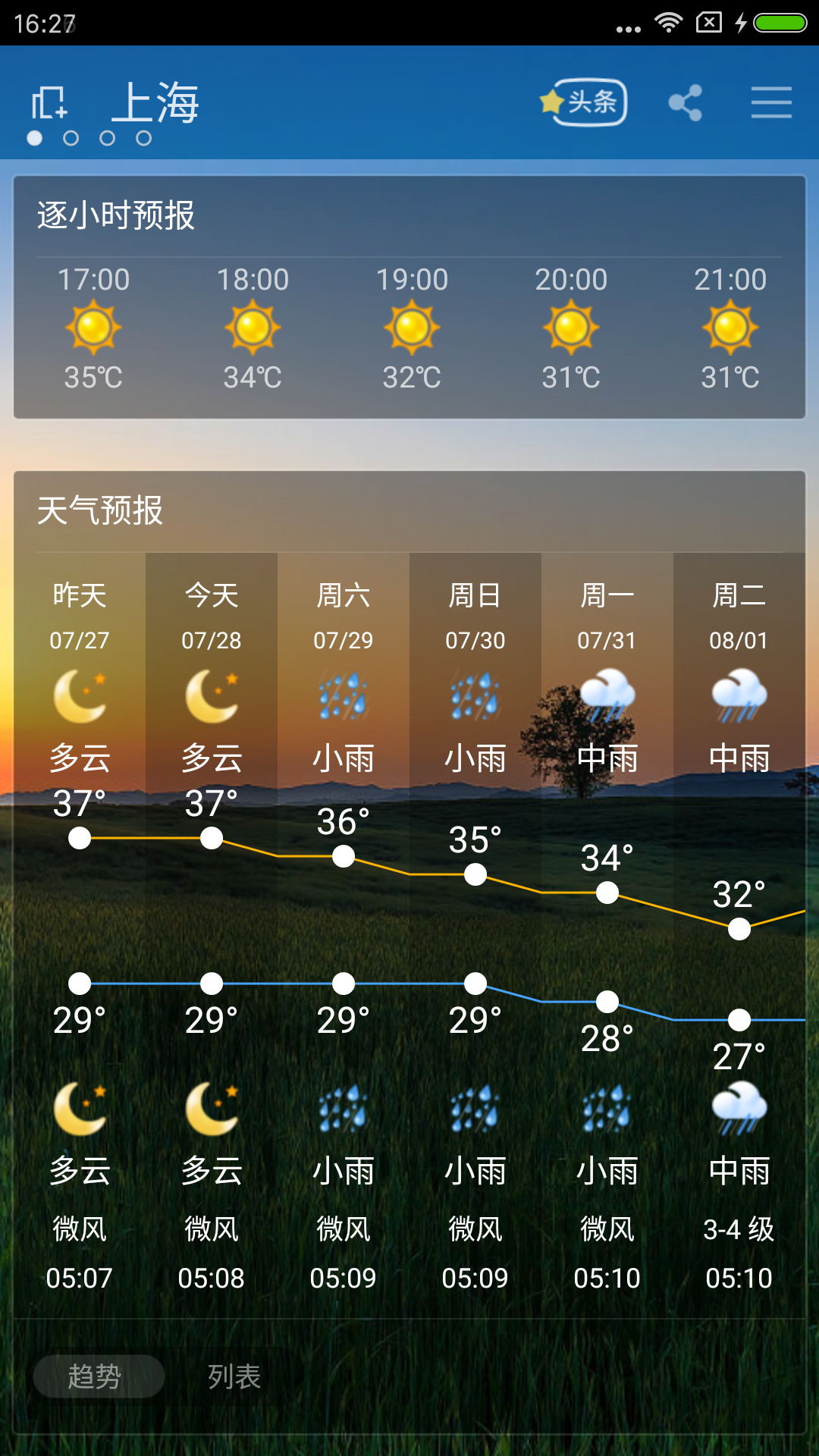Select the sun icon under 21:00
Image resolution: width=819 pixels, height=1456 pixels.
click(730, 328)
